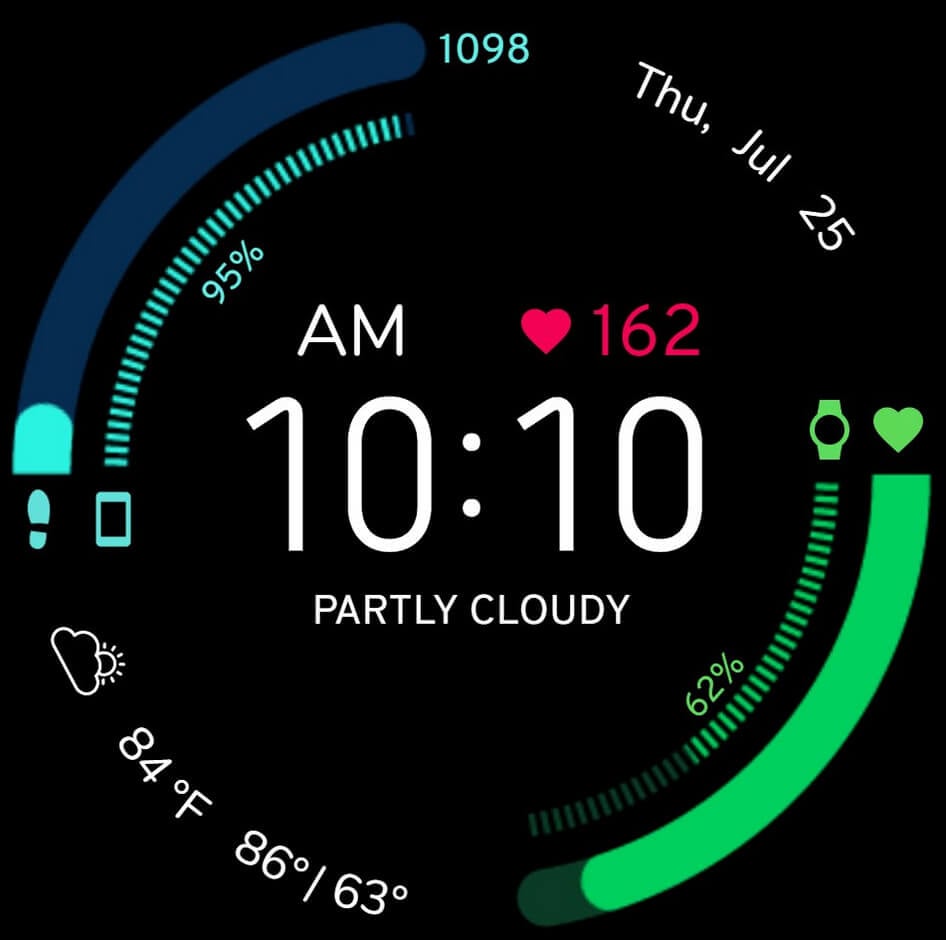
Task: Open the heart rate reading showing 162
Action: coord(612,331)
